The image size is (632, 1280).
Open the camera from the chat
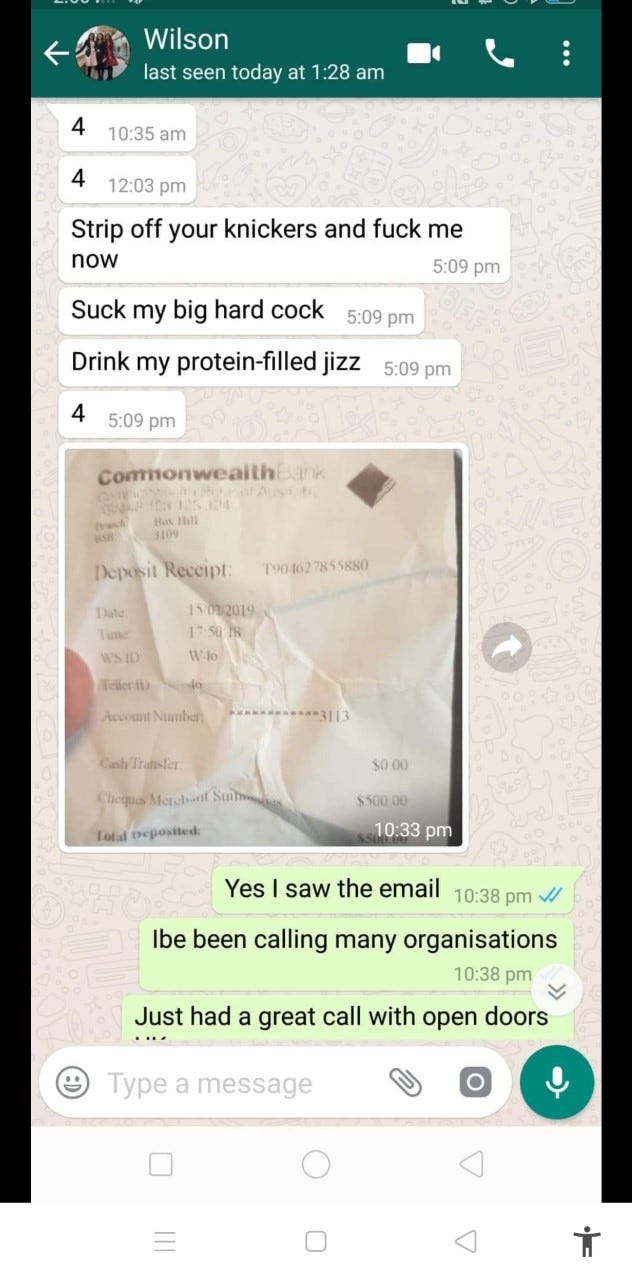(475, 1083)
